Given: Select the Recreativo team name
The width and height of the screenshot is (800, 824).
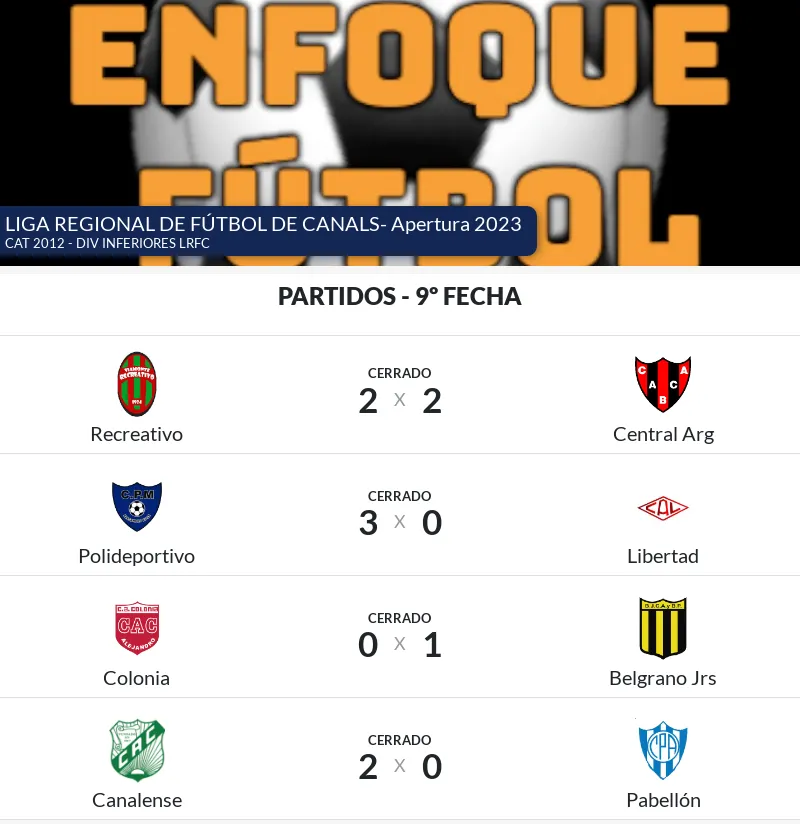Looking at the screenshot, I should coord(137,434).
